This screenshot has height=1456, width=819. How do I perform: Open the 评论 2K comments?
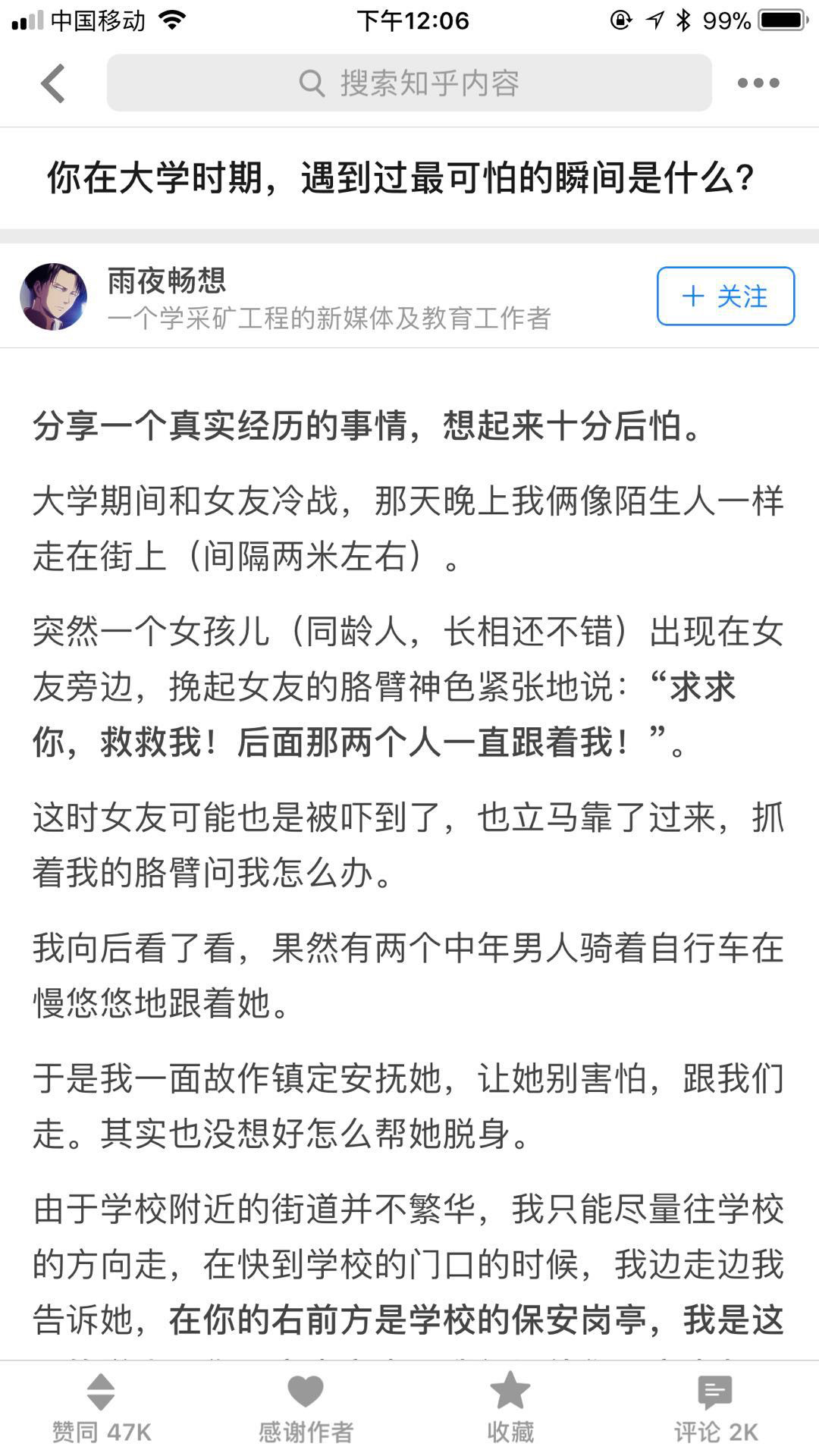715,1408
